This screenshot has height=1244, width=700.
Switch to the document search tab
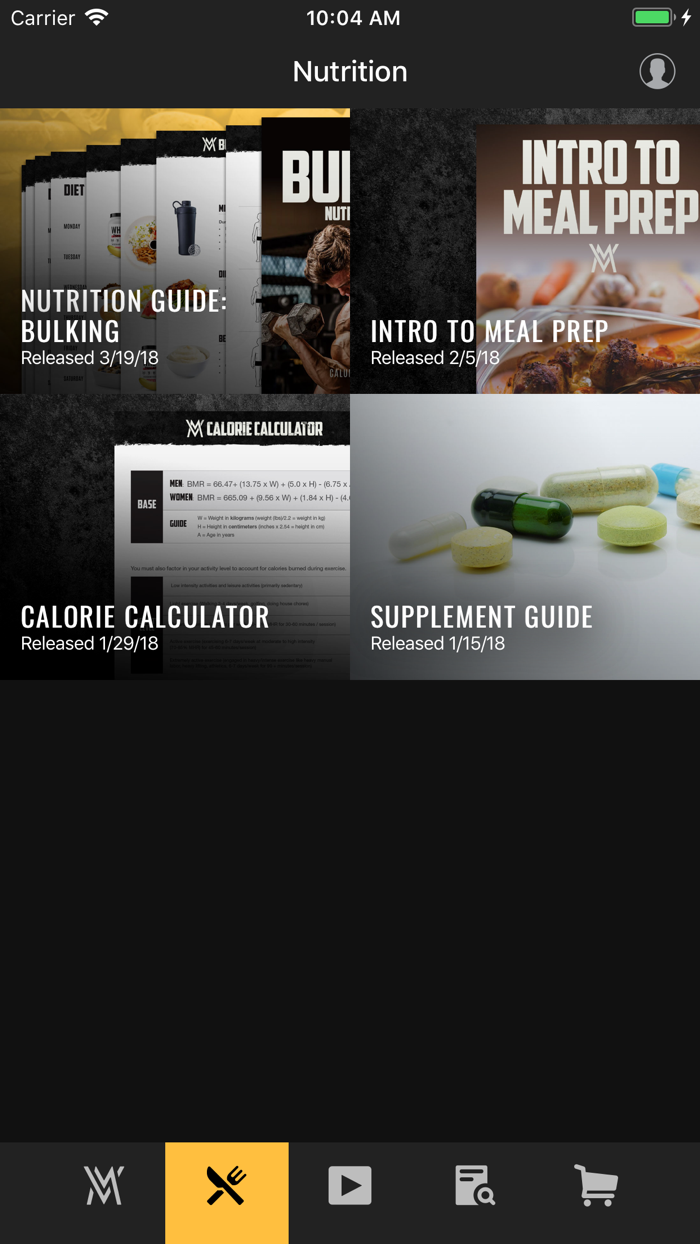click(474, 1186)
